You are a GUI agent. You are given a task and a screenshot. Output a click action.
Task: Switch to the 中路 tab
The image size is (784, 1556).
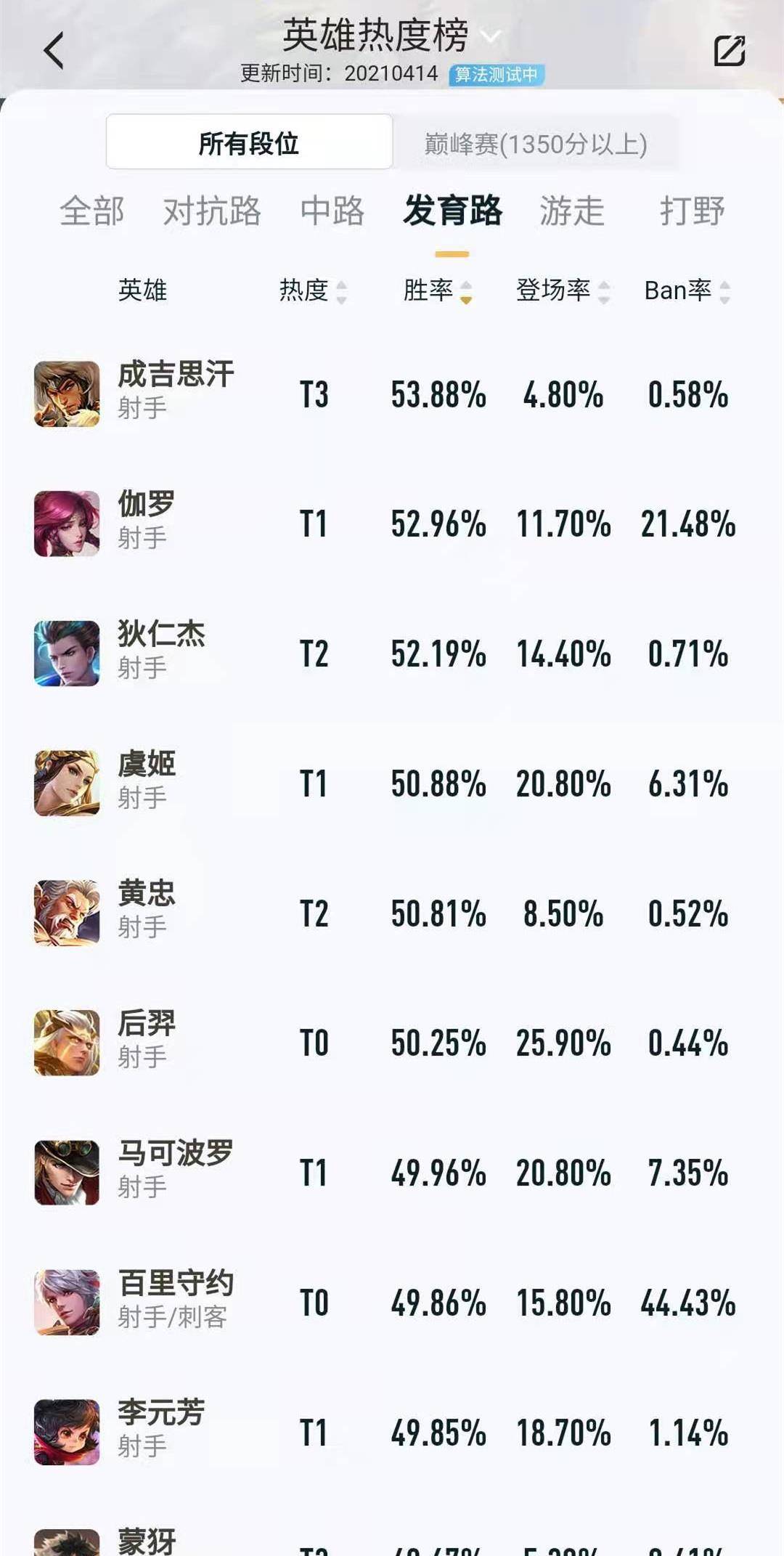click(332, 211)
